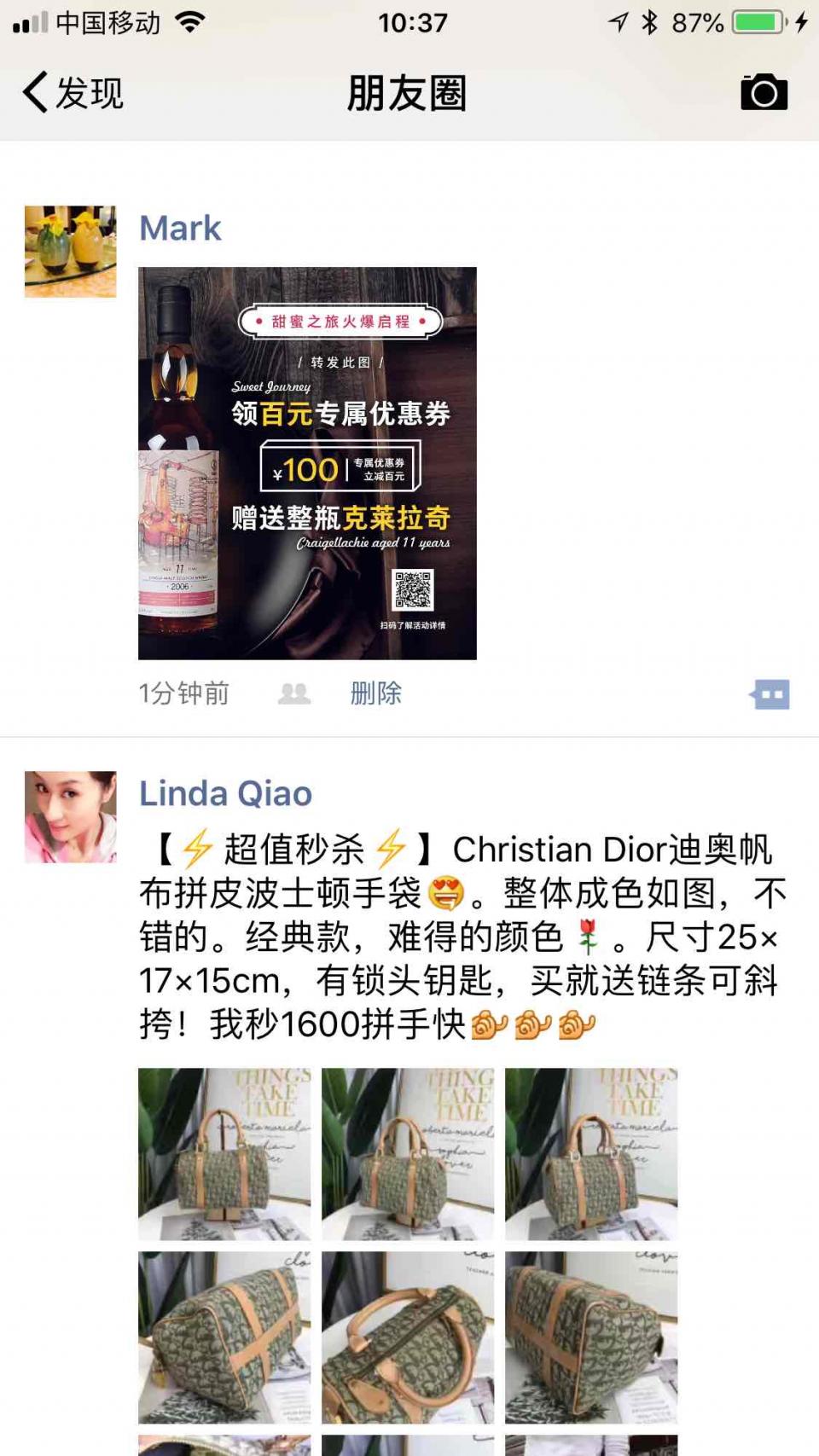
Task: Tap Linda Qiao's name link
Action: coord(225,793)
